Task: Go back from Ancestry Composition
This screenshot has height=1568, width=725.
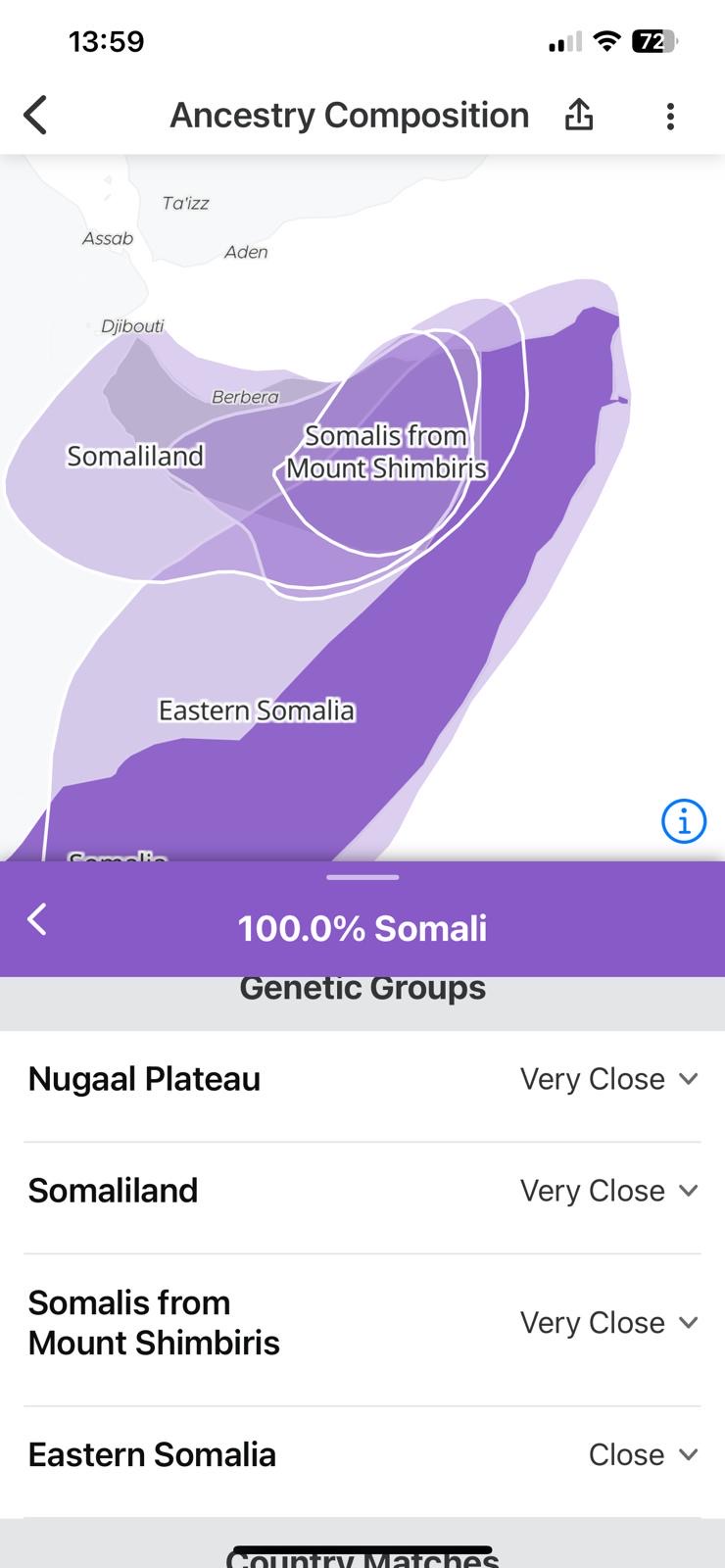Action: click(35, 116)
